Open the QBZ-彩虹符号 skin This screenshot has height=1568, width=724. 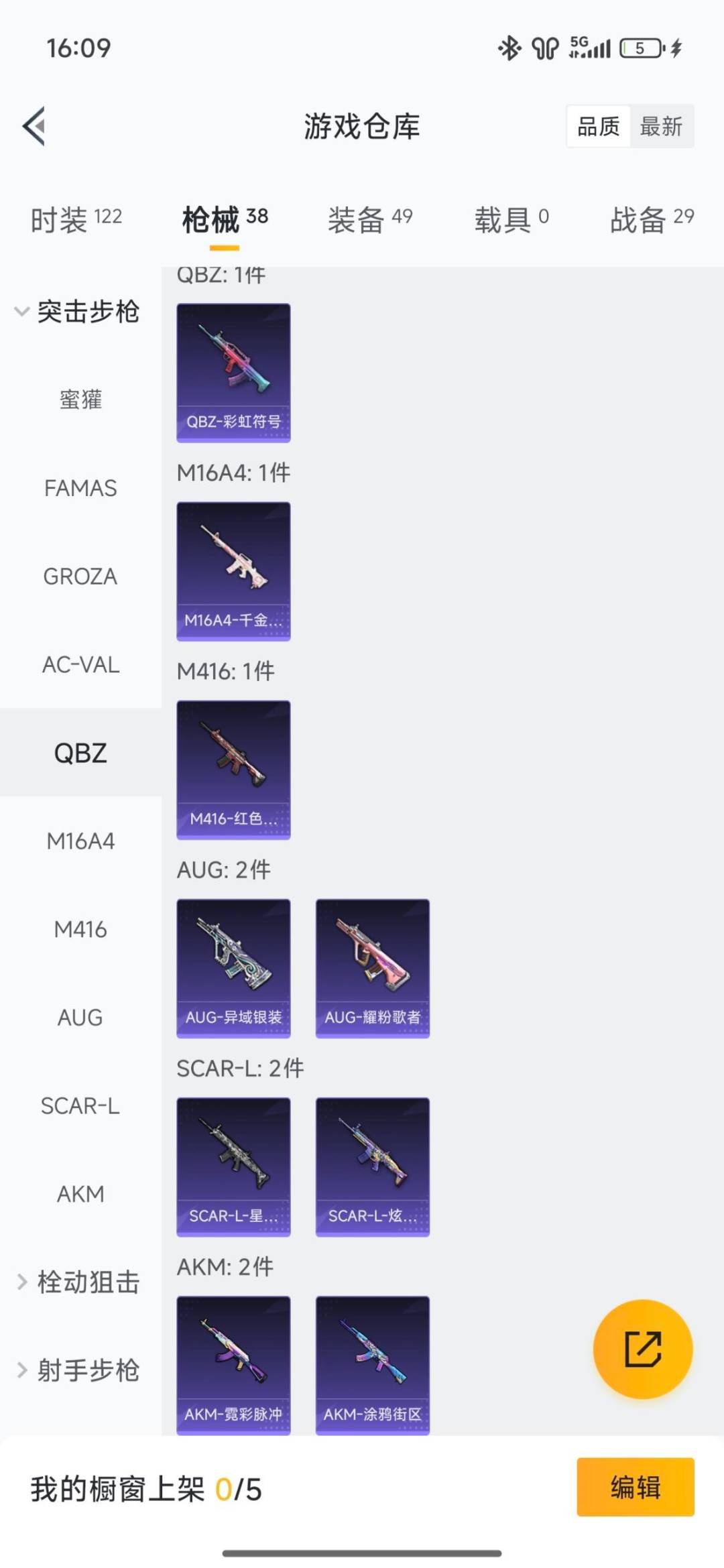tap(233, 373)
